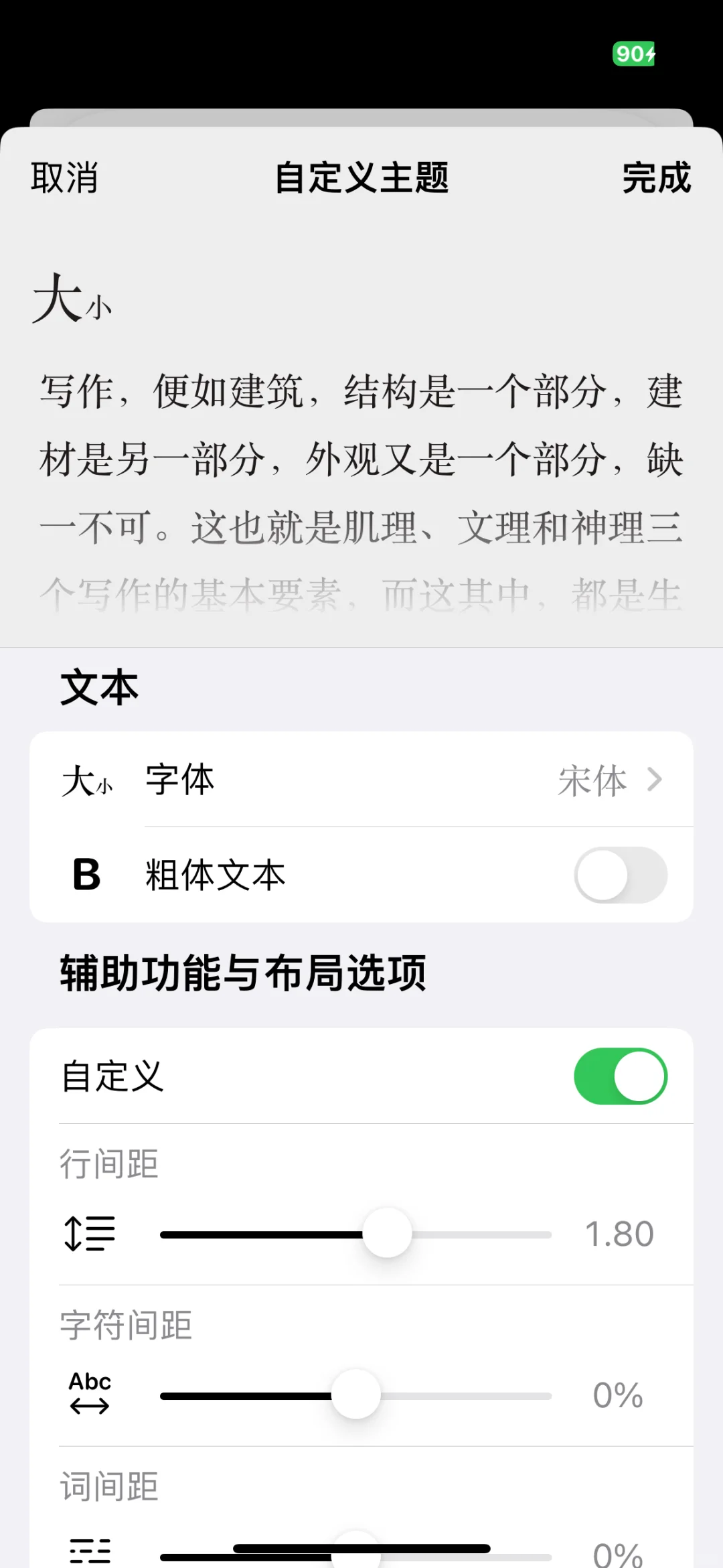This screenshot has width=723, height=1568.
Task: Tap the 行间距 line spacing slider
Action: point(355,1234)
